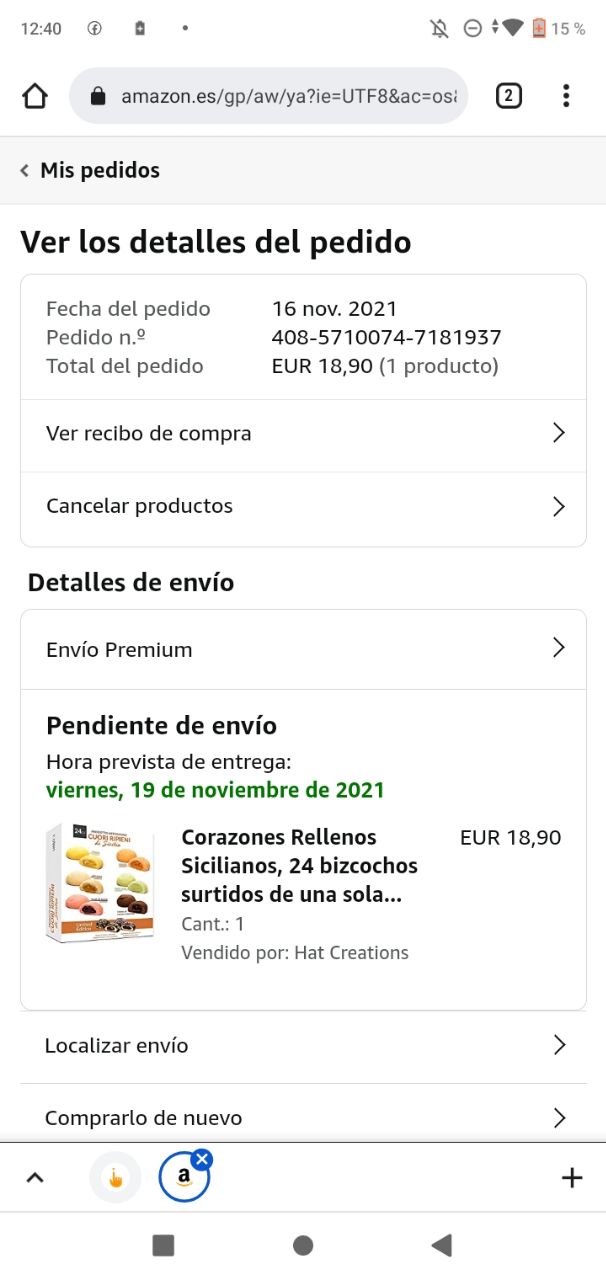Open the browser overflow menu
Image resolution: width=606 pixels, height=1280 pixels.
tap(566, 96)
